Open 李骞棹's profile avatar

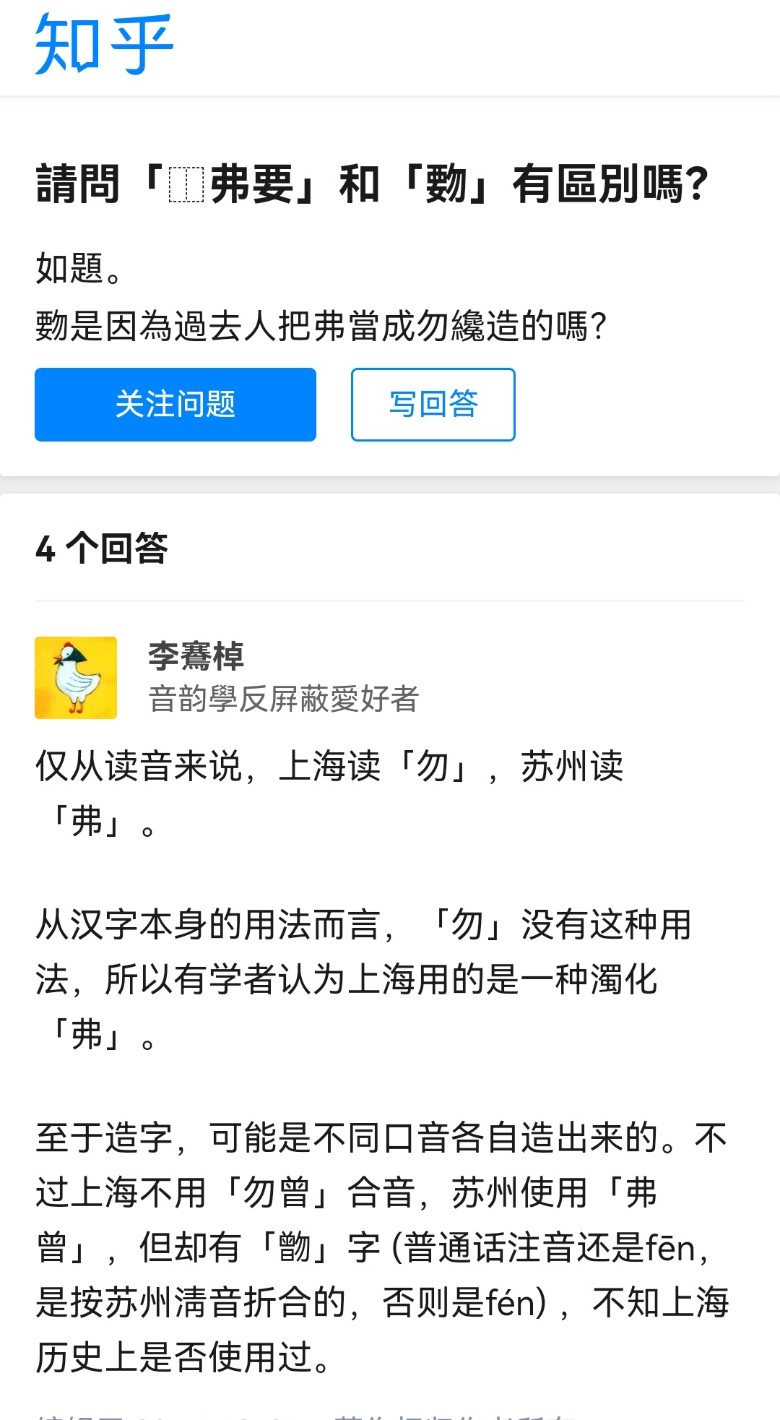(76, 677)
